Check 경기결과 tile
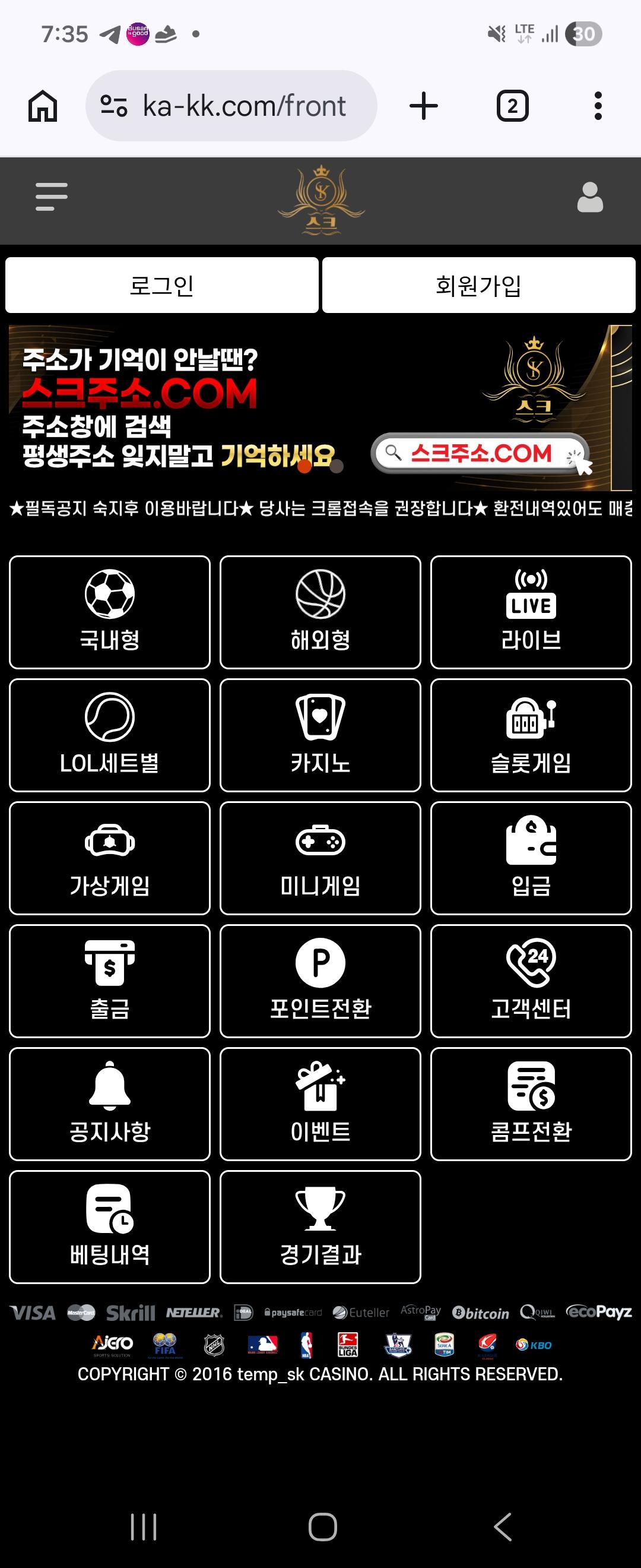This screenshot has width=641, height=1568. (x=320, y=1226)
